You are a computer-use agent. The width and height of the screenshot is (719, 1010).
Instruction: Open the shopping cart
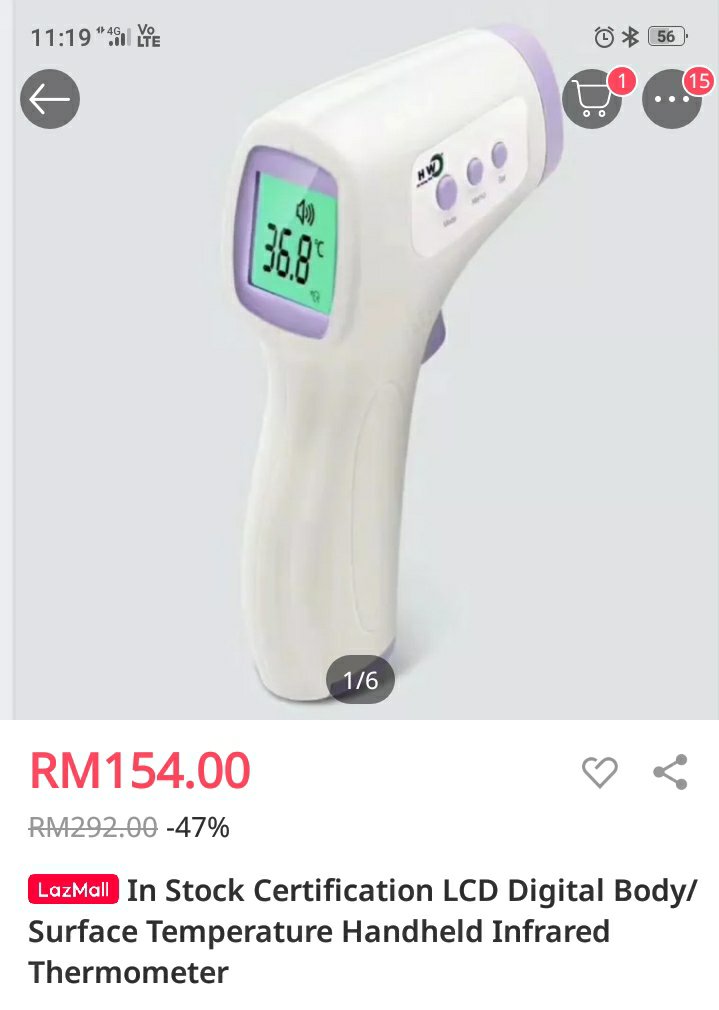pyautogui.click(x=592, y=99)
